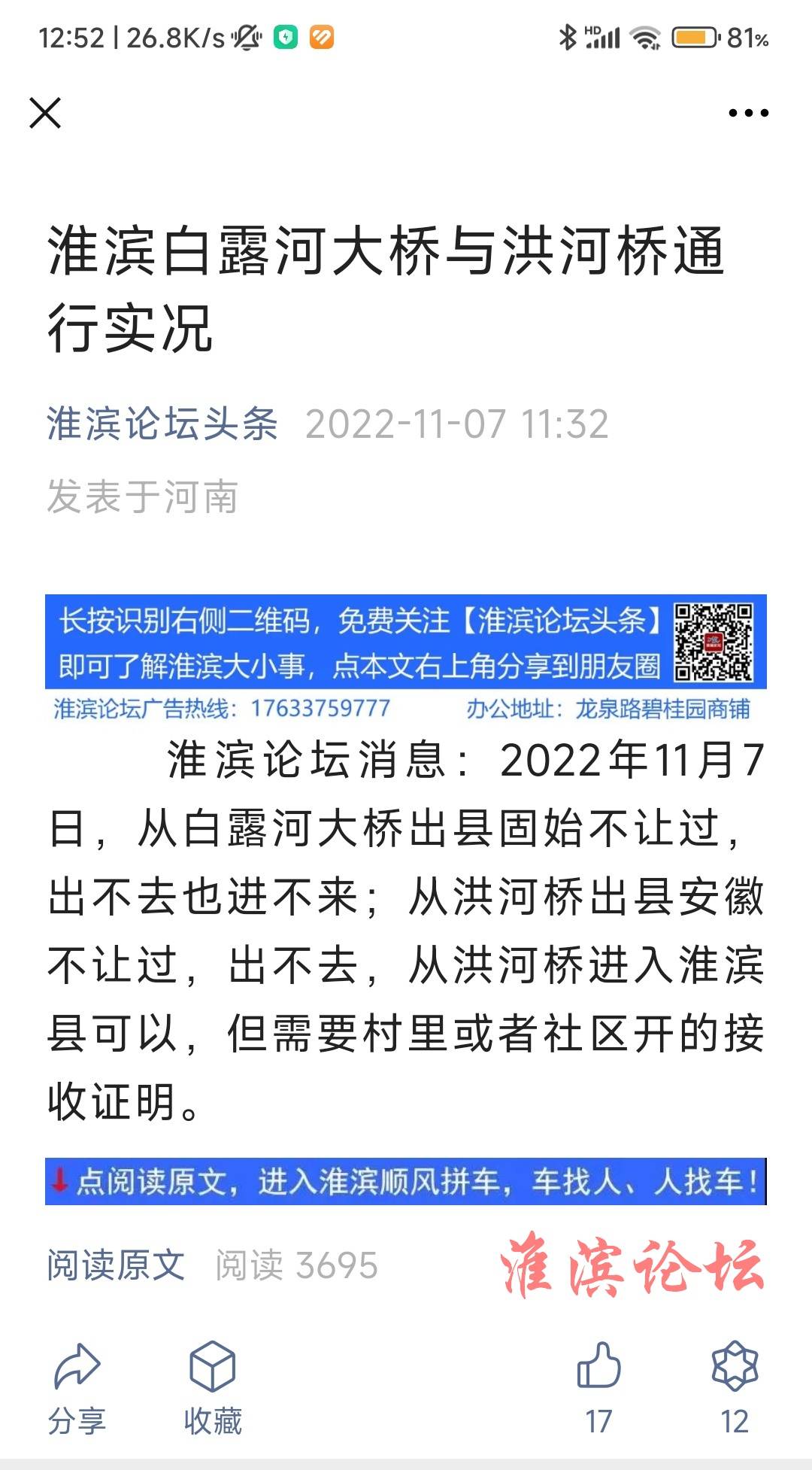This screenshot has width=812, height=1470.
Task: Open the three-dot overflow menu
Action: pyautogui.click(x=748, y=113)
